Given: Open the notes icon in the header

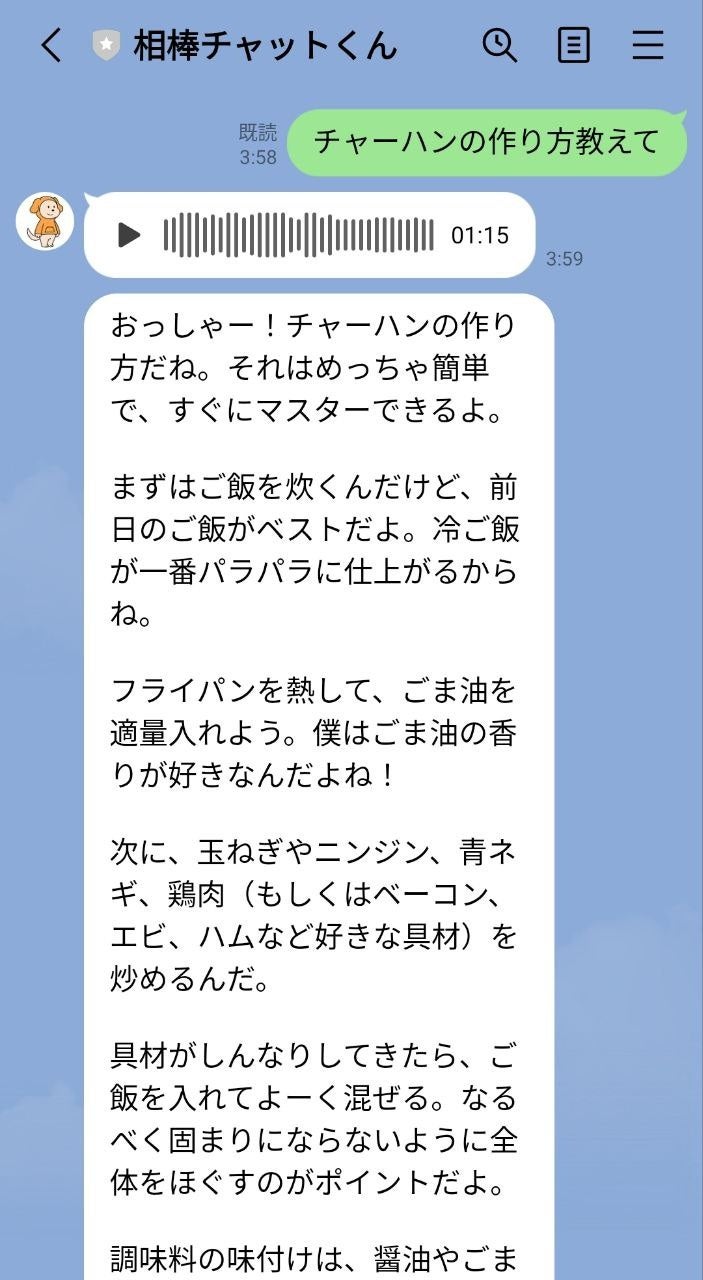Looking at the screenshot, I should (573, 45).
